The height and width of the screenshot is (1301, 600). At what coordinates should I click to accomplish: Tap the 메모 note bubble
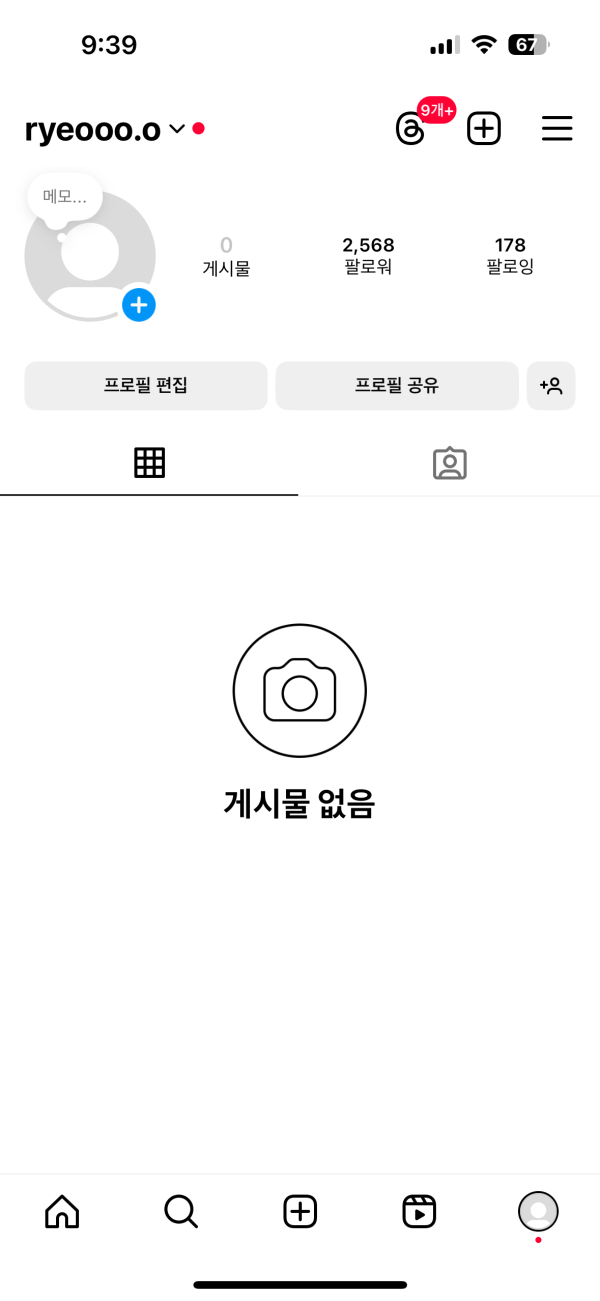tap(65, 196)
